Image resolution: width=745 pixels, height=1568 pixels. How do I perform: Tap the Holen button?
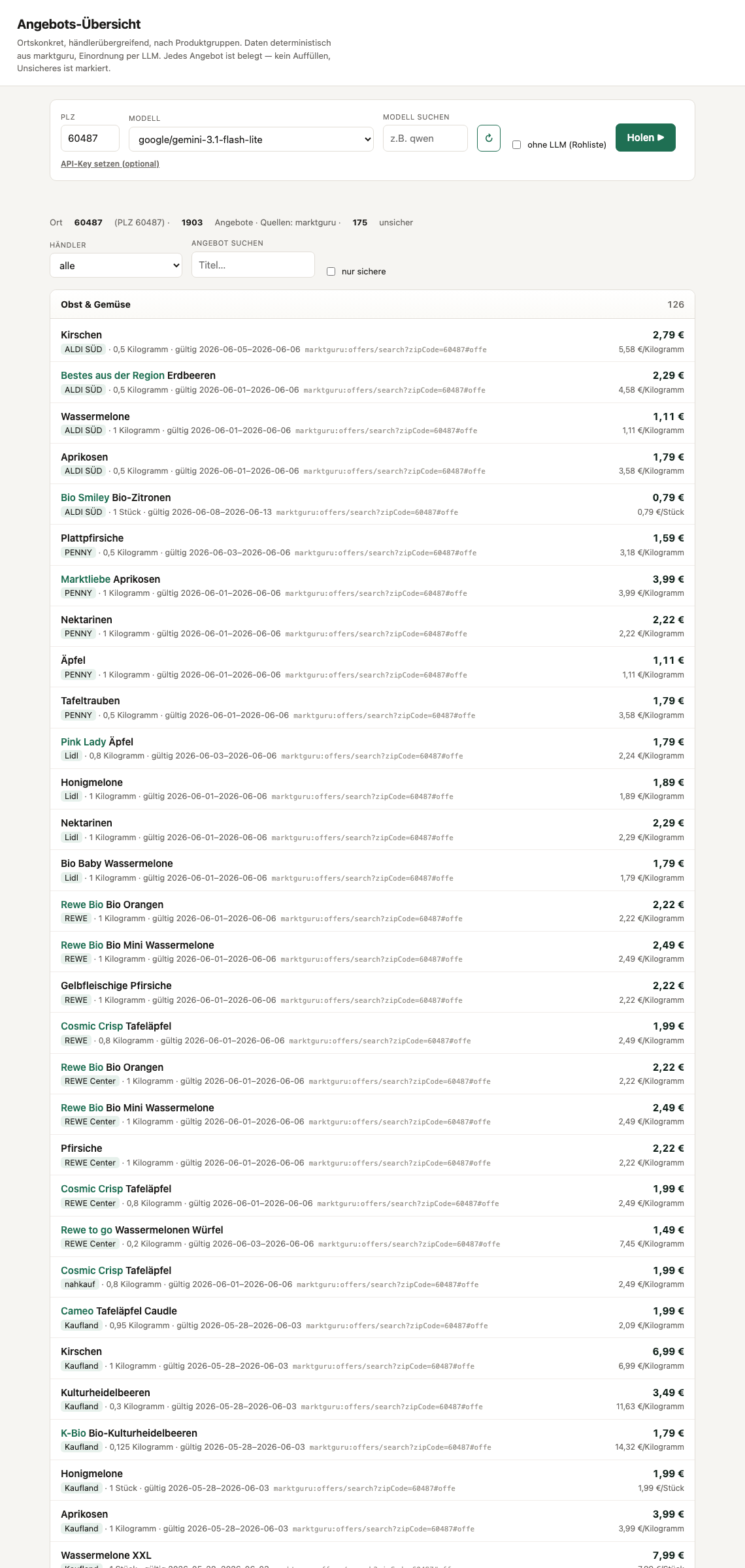(x=646, y=138)
